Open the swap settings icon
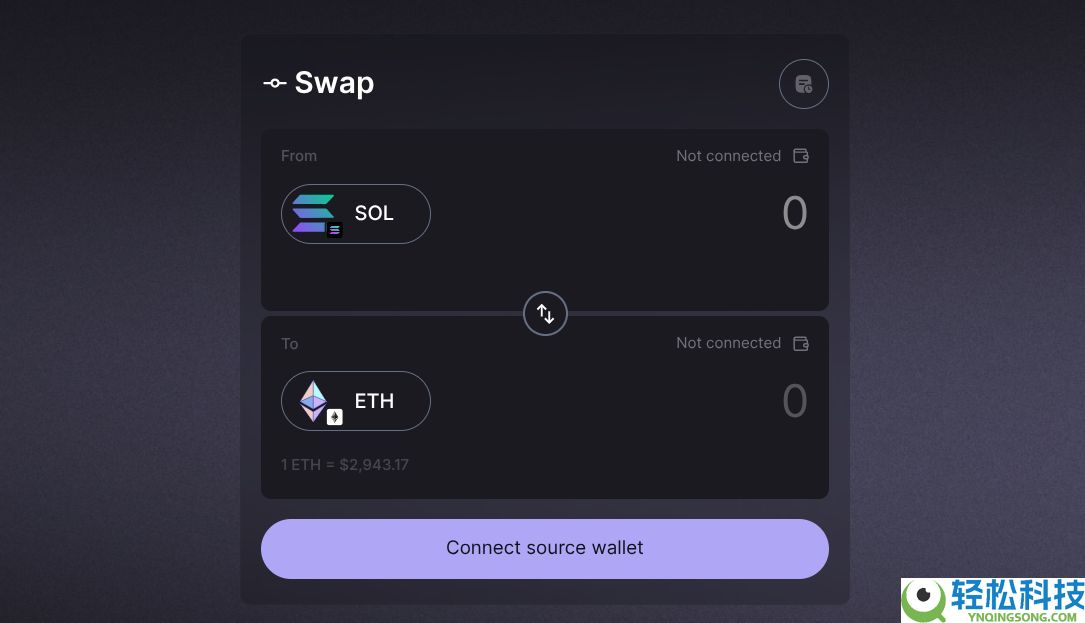1085x623 pixels. click(x=803, y=84)
